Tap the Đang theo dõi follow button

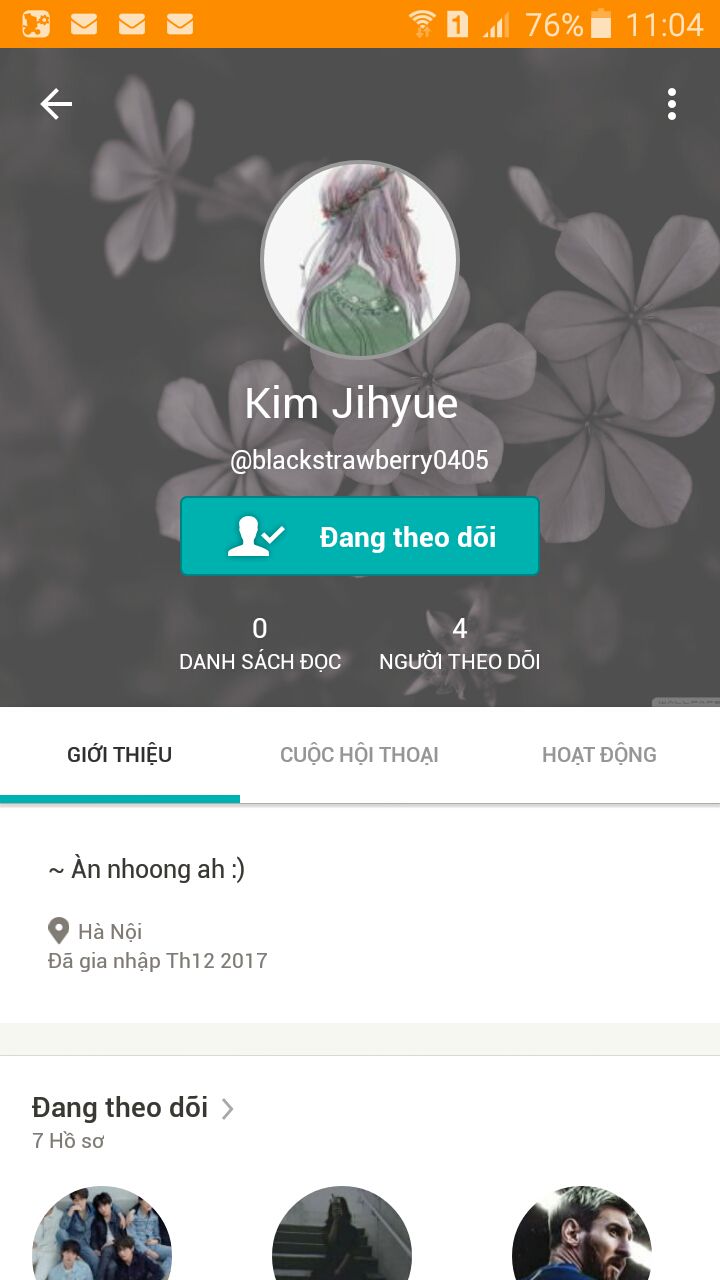click(x=360, y=537)
